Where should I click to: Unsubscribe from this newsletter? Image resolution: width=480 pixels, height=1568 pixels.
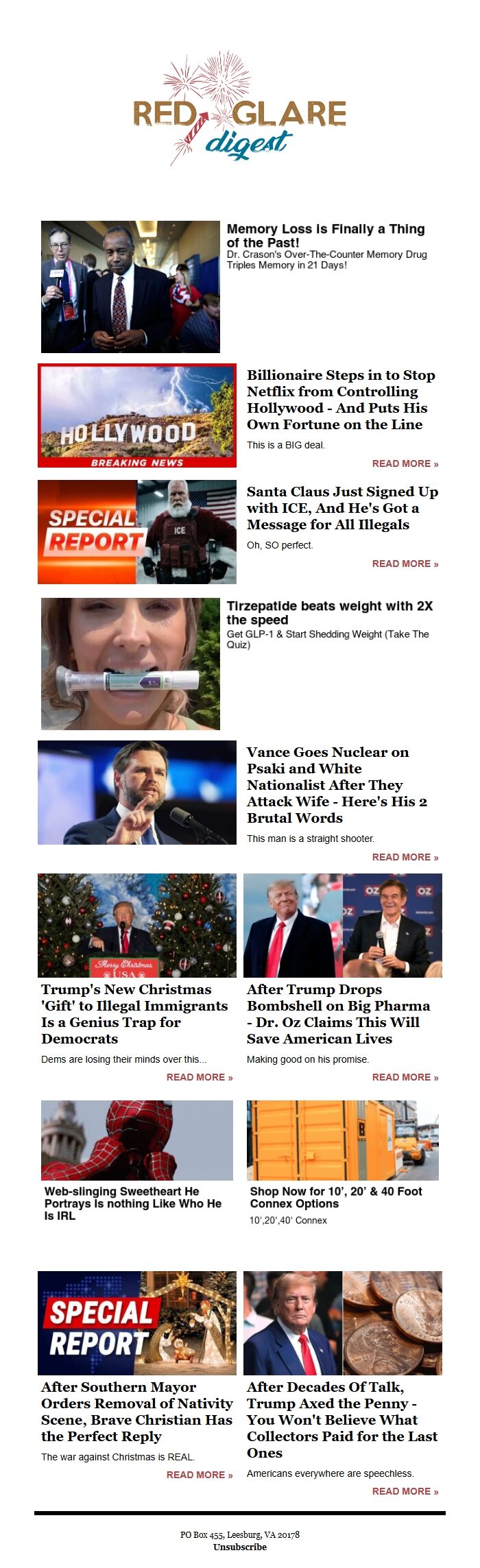(239, 1547)
